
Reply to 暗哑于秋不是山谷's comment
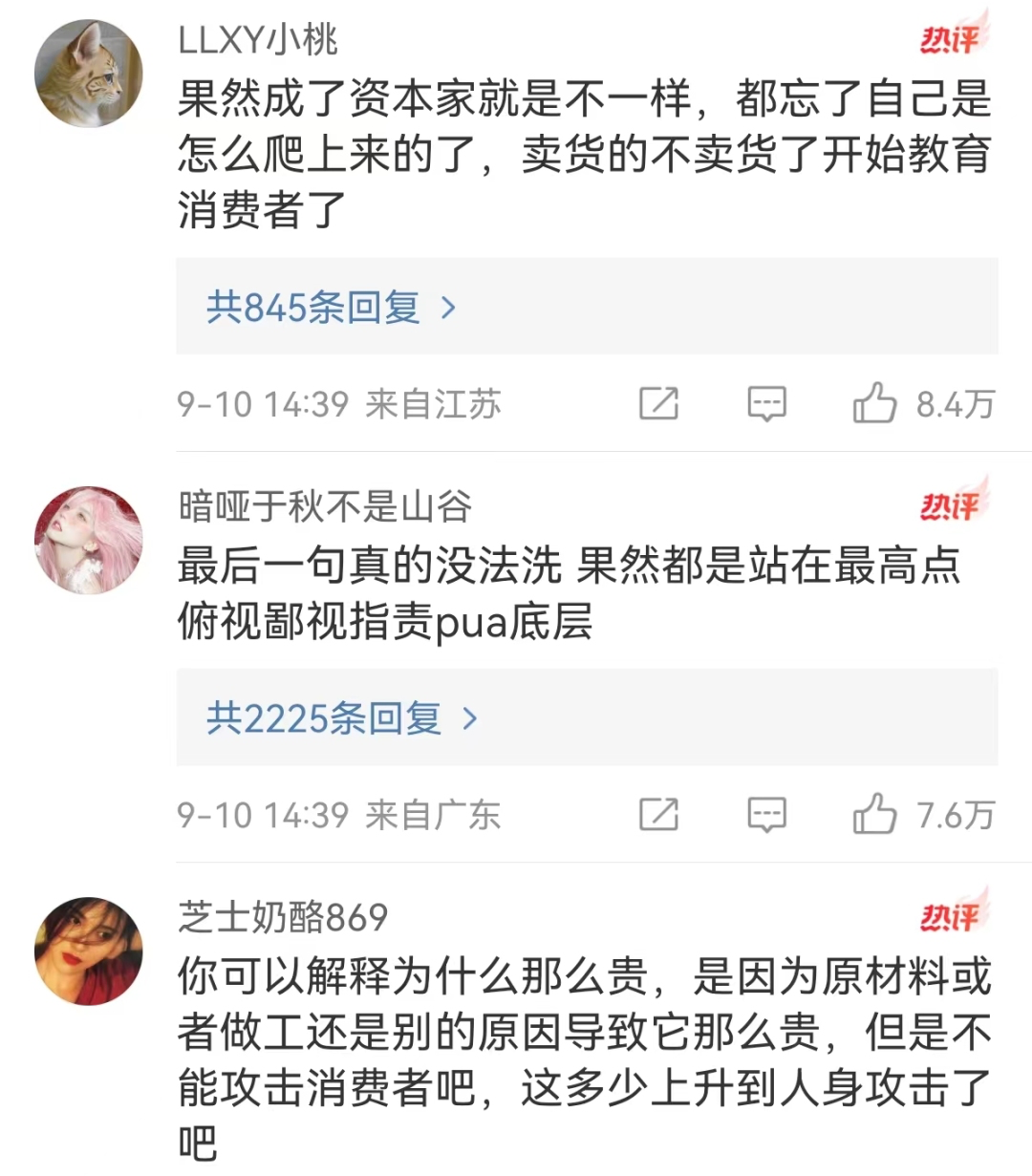point(766,815)
